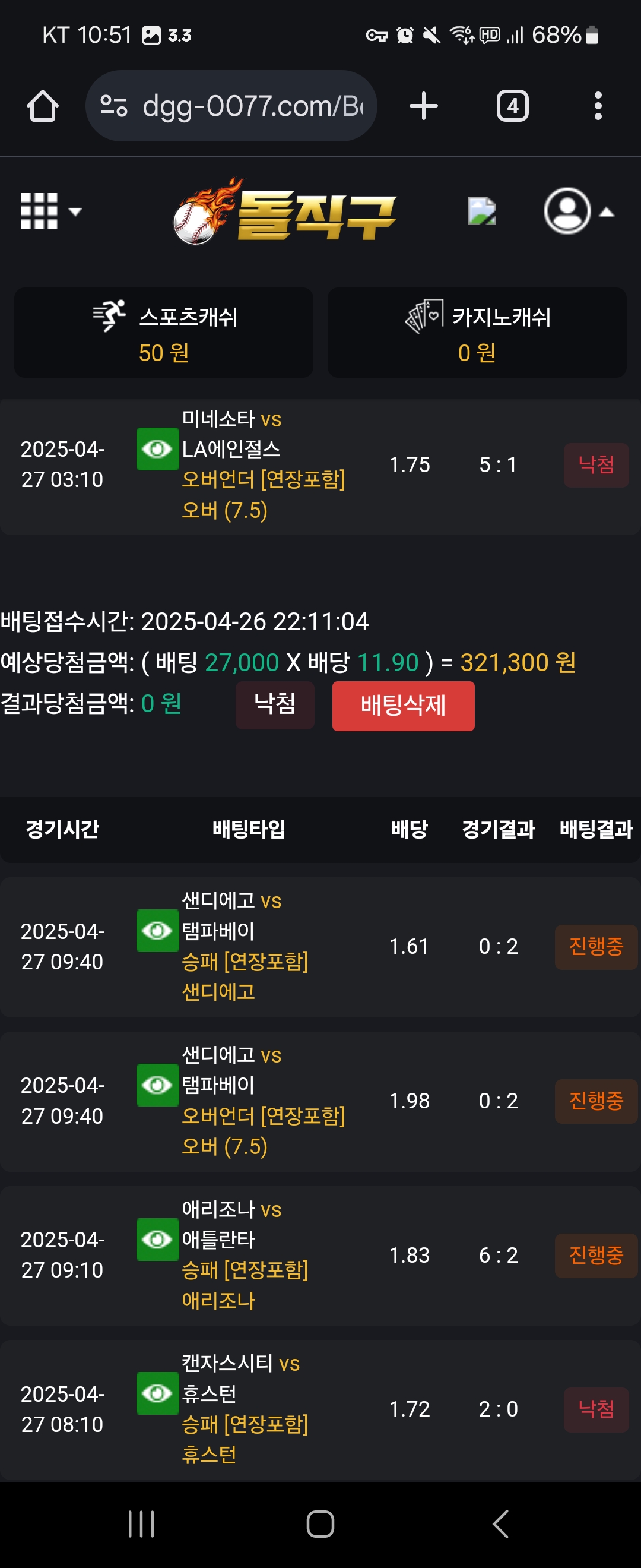Tap the eye icon for 샌디에고 오버언더 bet

pyautogui.click(x=157, y=1085)
